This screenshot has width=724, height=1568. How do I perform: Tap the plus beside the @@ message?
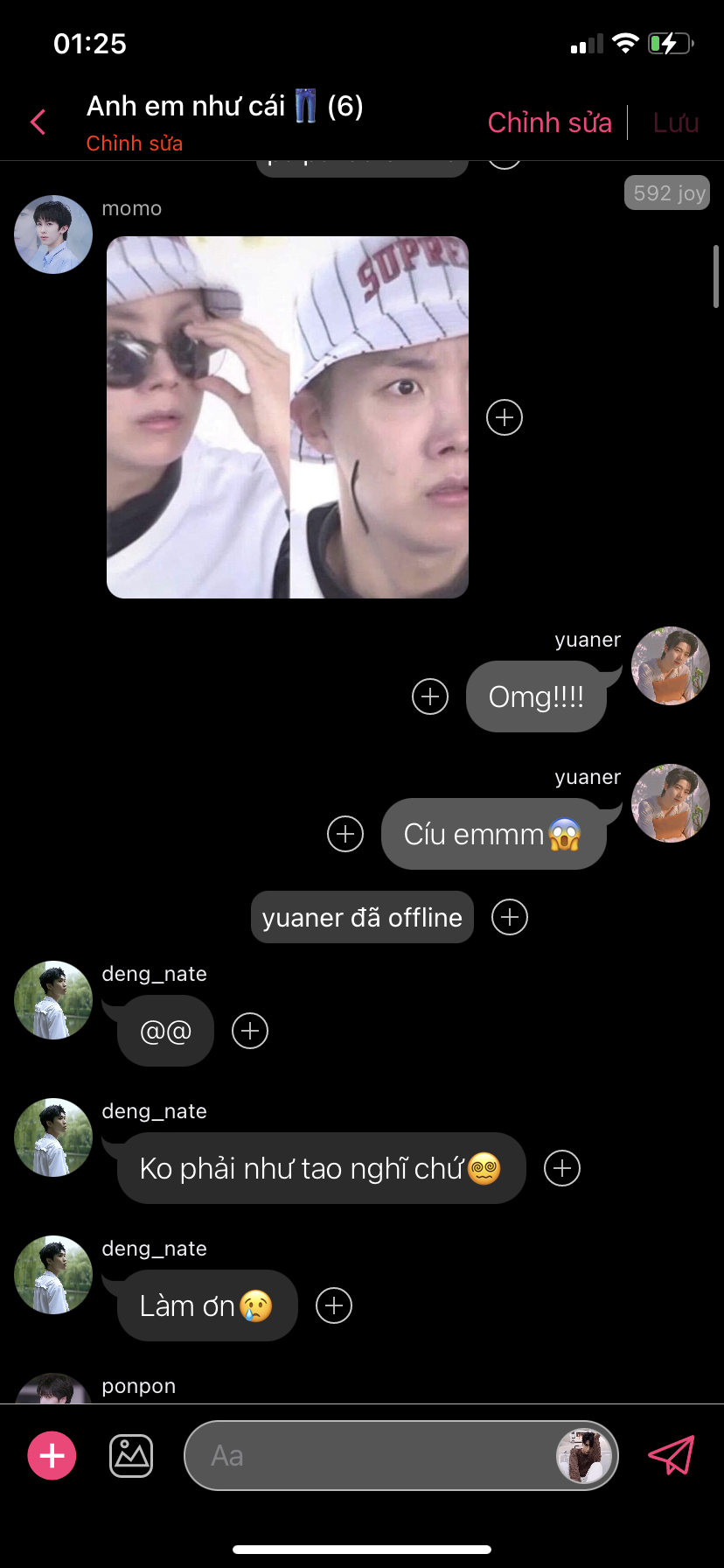[x=250, y=1031]
